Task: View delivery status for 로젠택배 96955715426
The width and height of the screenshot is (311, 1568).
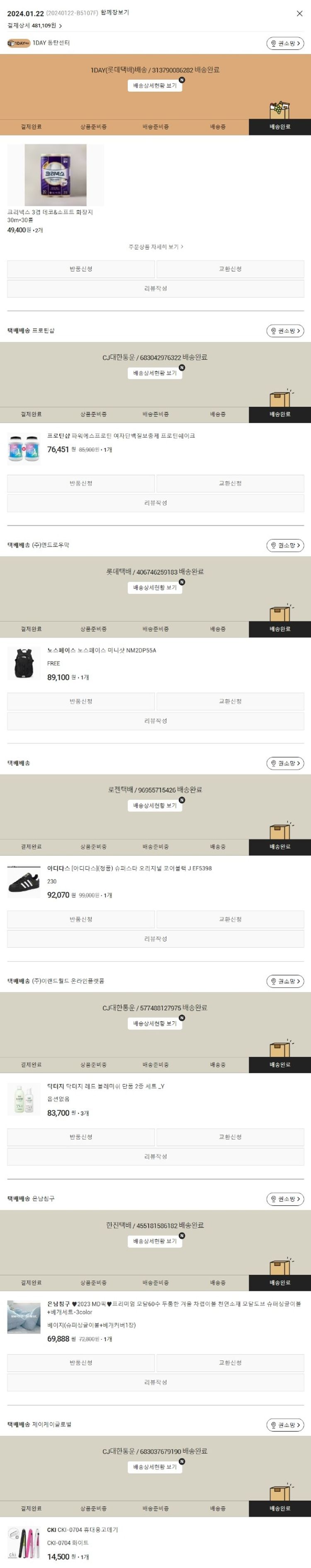Action: click(x=155, y=805)
